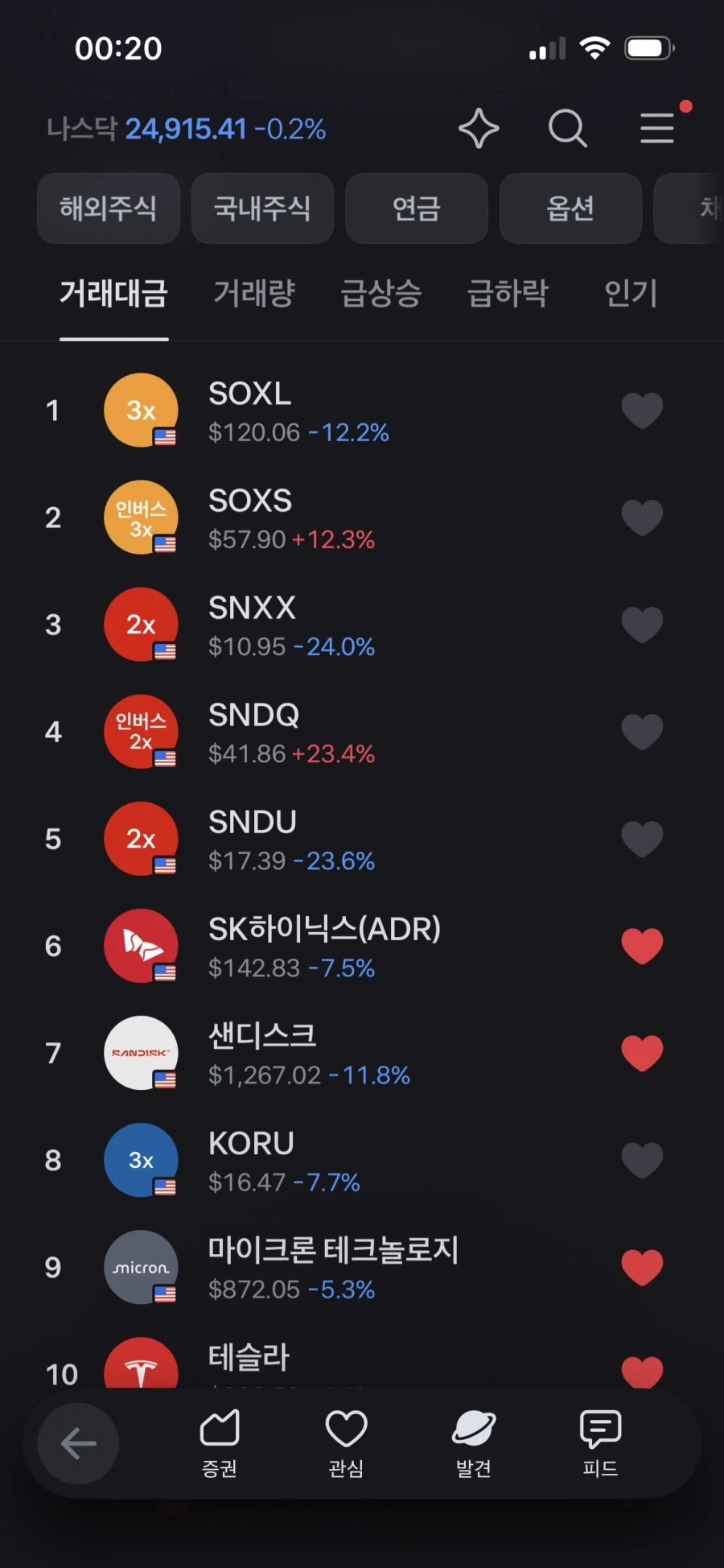Switch to the 급하락 tab
Viewport: 724px width, 1568px height.
(508, 293)
